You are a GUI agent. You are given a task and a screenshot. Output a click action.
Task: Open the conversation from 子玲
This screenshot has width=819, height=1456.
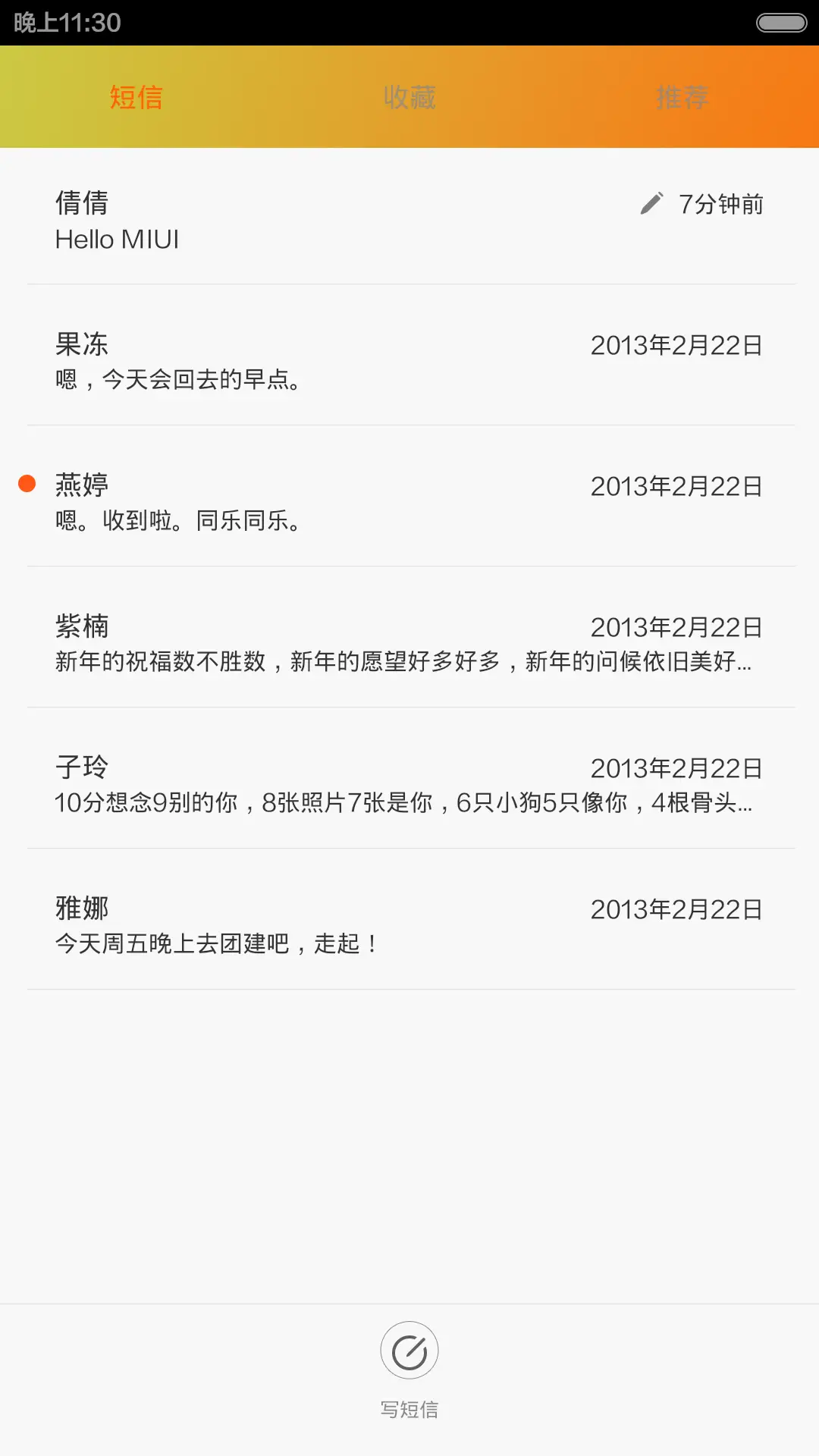[x=303, y=783]
